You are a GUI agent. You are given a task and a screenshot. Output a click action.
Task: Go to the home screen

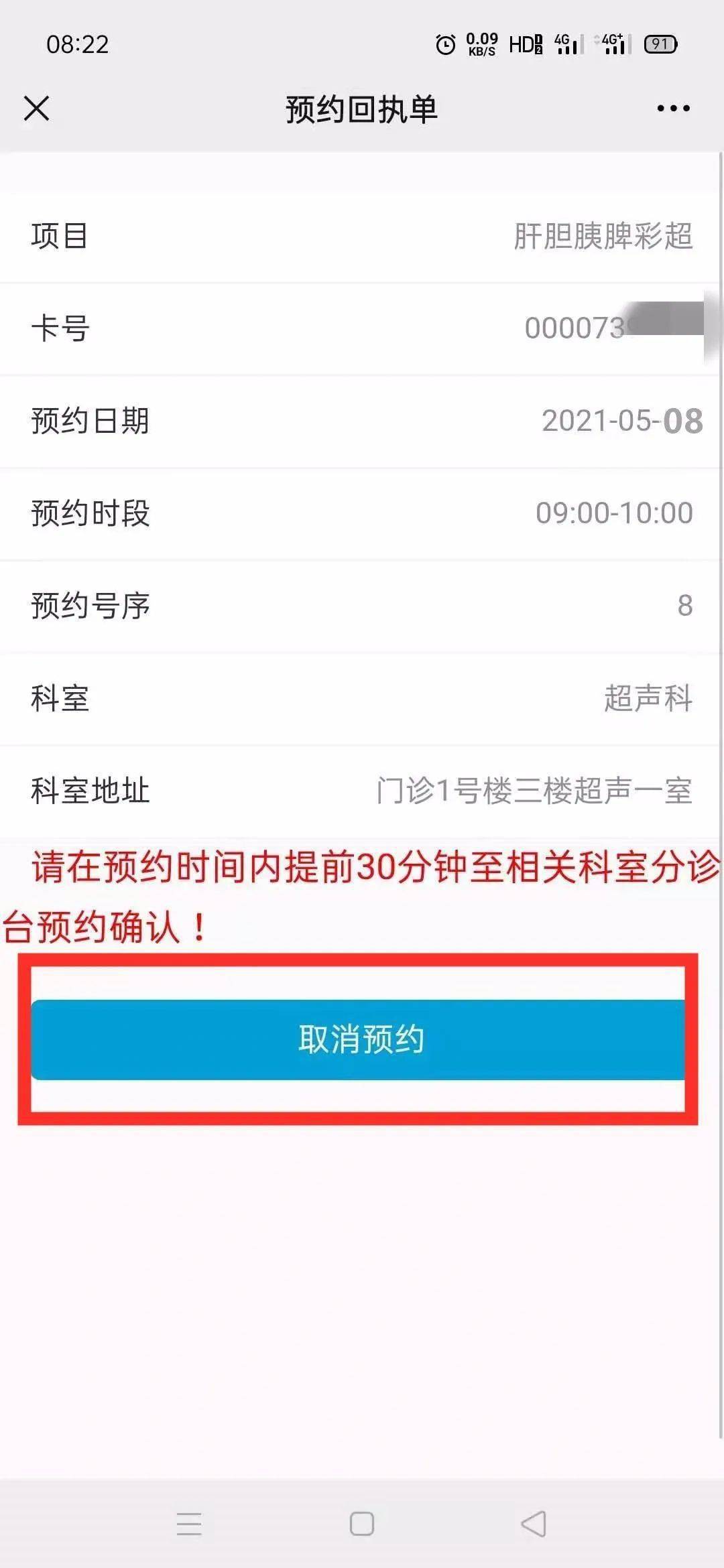pyautogui.click(x=362, y=1523)
